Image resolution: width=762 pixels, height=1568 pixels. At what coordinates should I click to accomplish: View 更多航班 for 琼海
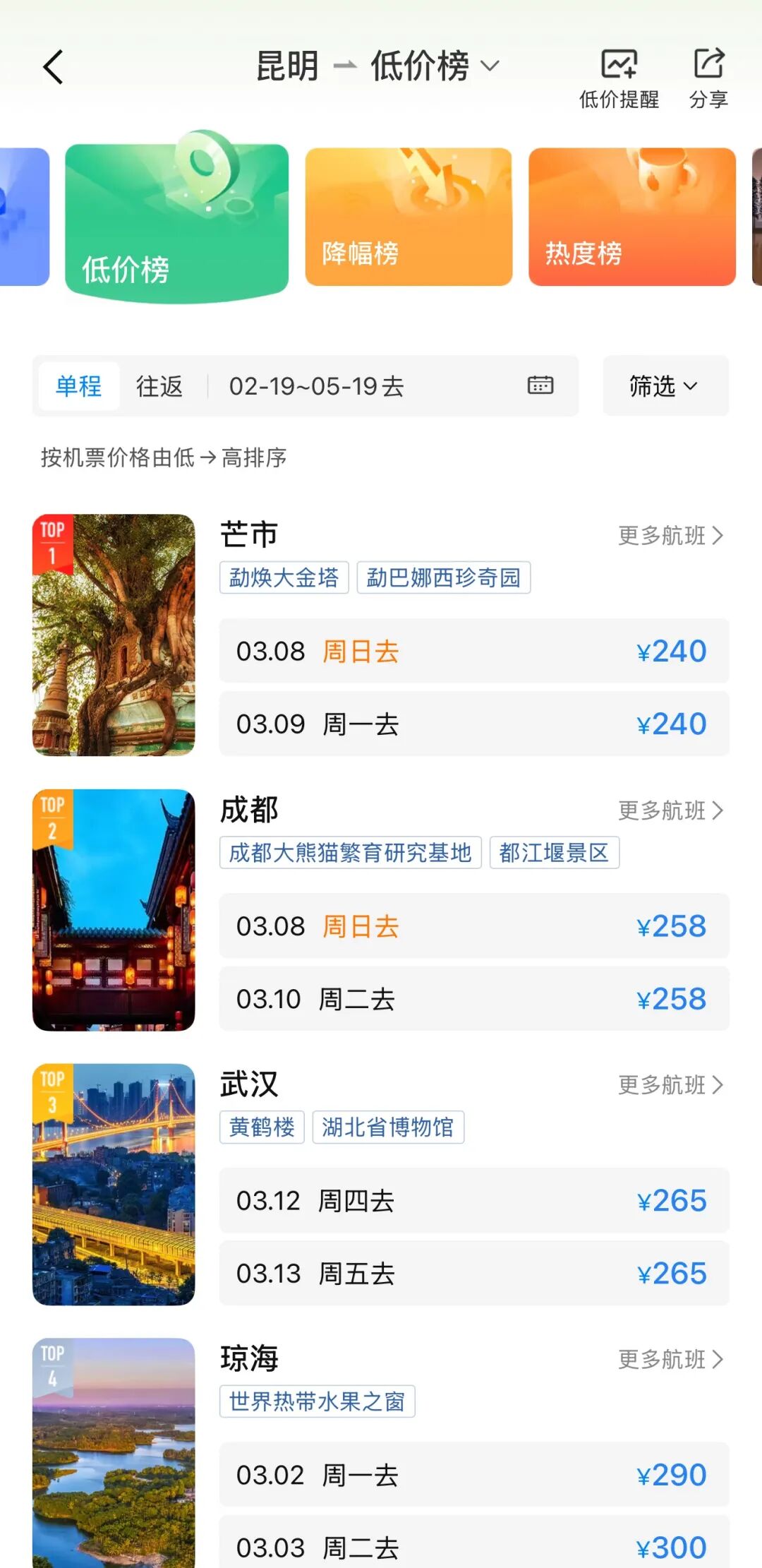click(x=670, y=1359)
